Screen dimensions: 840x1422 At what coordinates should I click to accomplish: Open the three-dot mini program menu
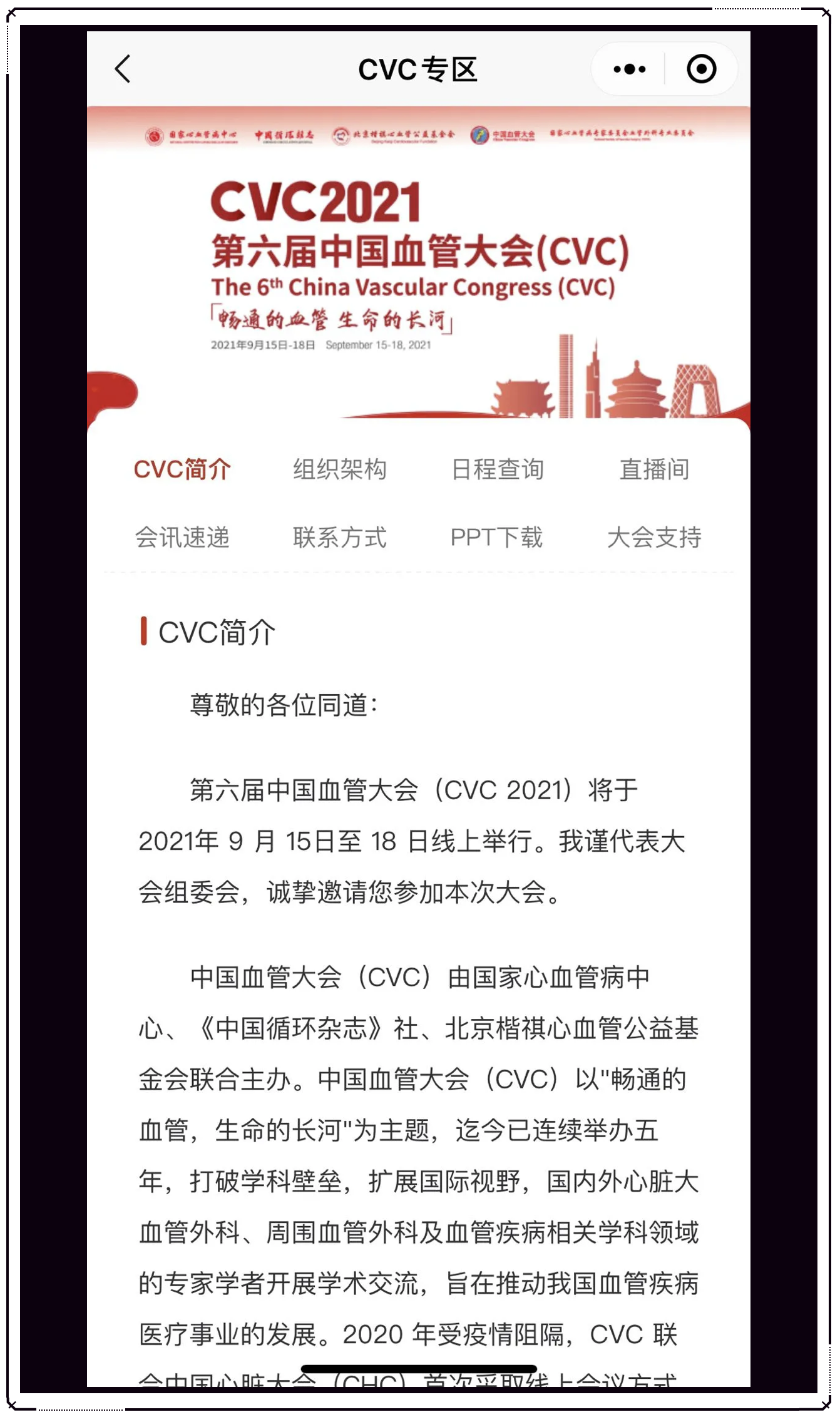click(629, 69)
